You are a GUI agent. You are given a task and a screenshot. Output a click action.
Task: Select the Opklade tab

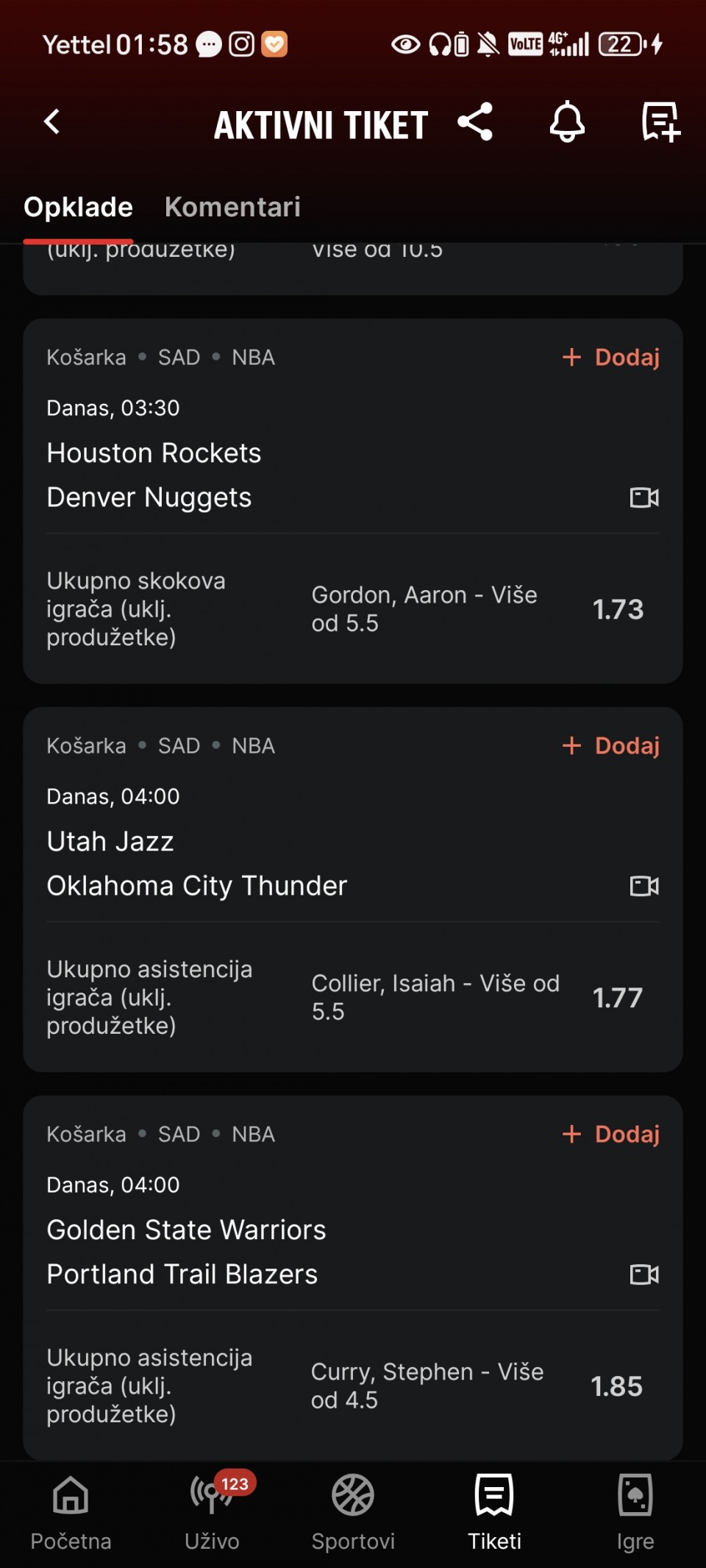[78, 207]
